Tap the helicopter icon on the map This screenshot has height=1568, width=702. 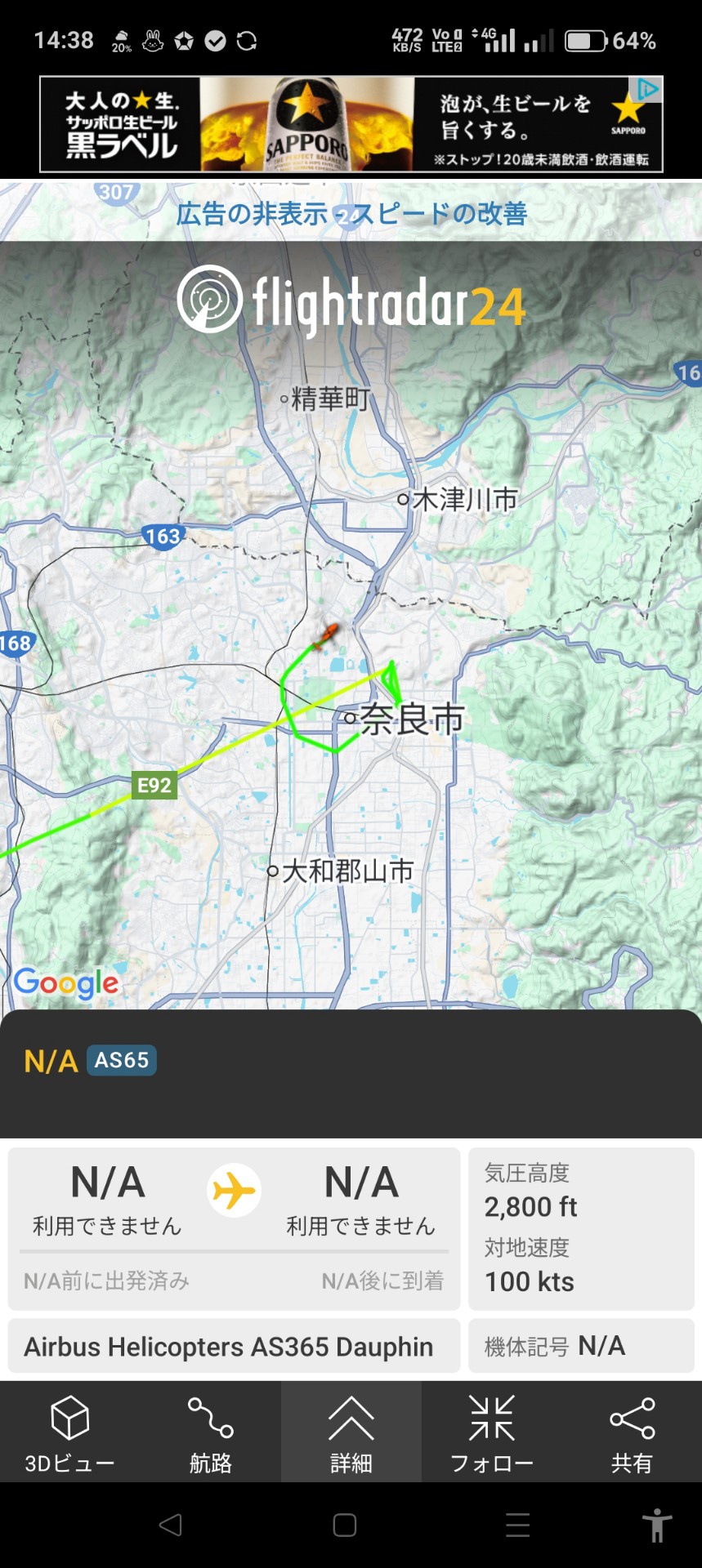326,635
